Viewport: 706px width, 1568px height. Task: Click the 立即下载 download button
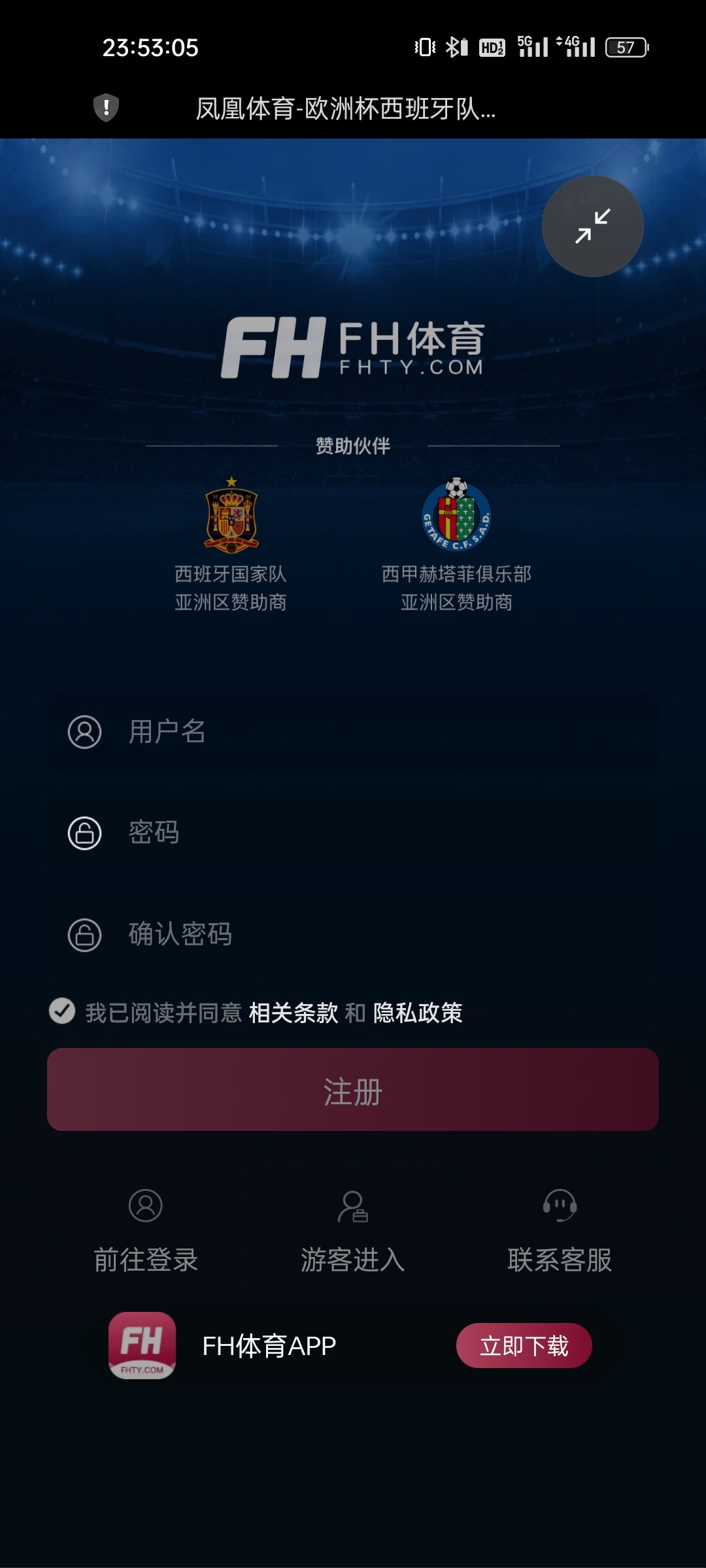(x=524, y=1346)
